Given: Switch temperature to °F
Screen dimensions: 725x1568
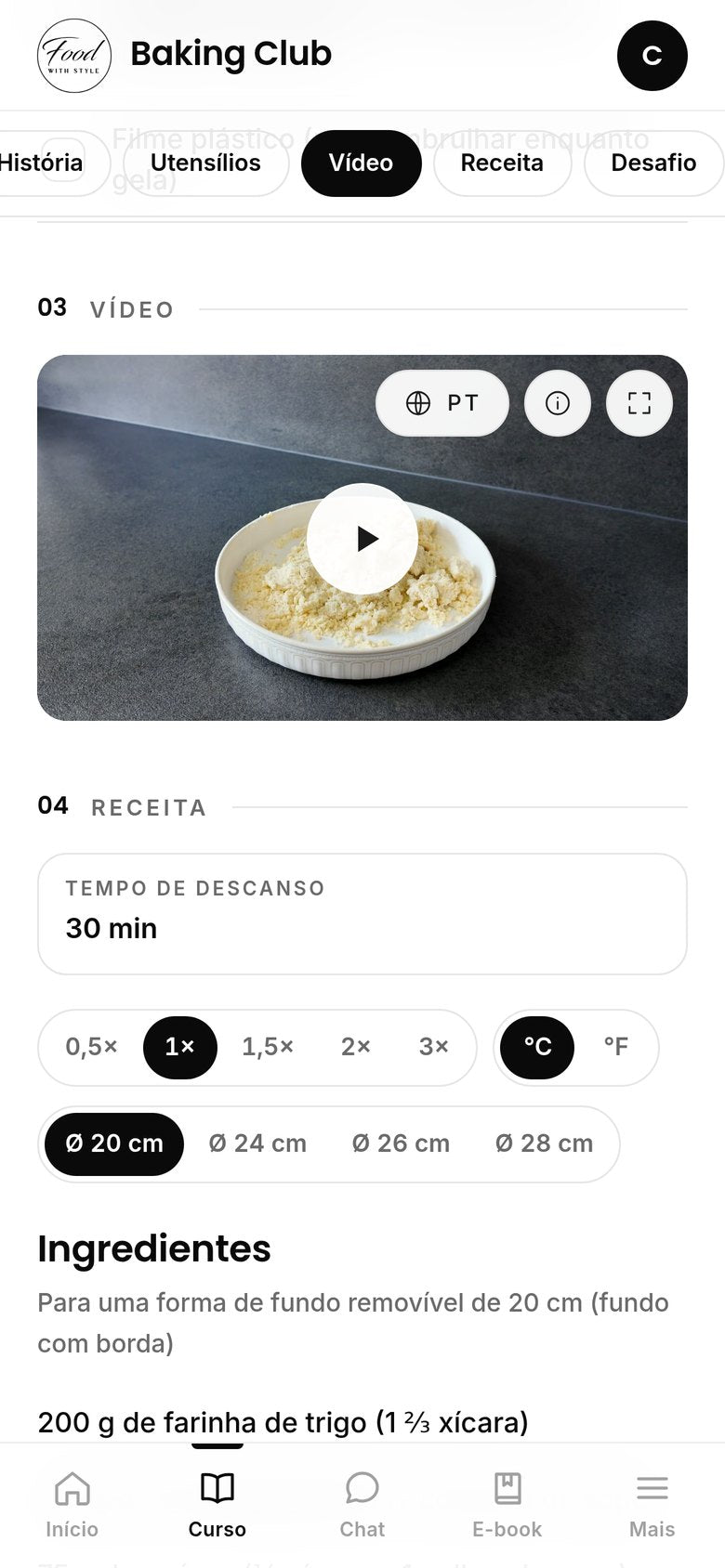Looking at the screenshot, I should click(x=616, y=1047).
